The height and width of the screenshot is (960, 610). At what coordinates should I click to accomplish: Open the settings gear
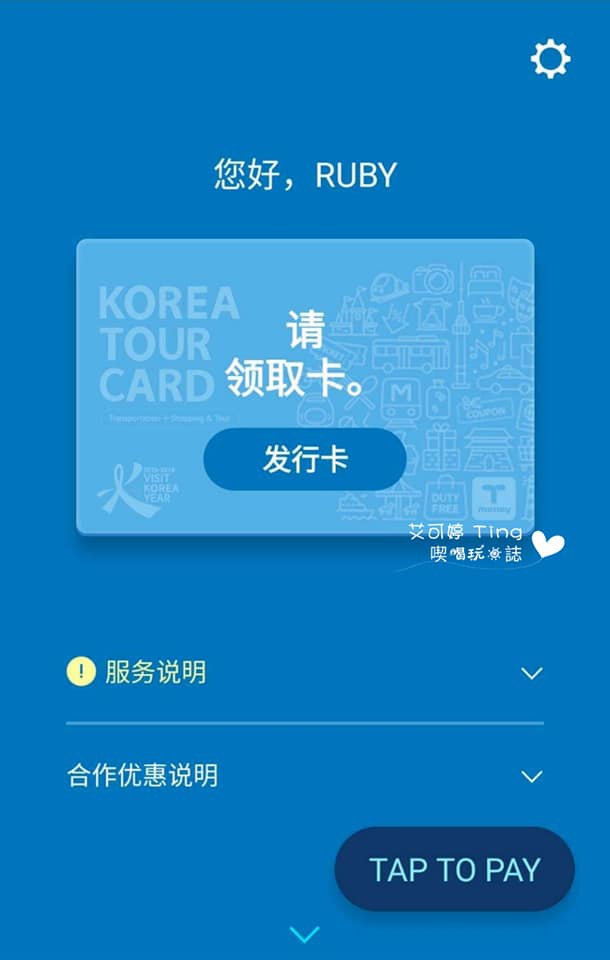(550, 60)
